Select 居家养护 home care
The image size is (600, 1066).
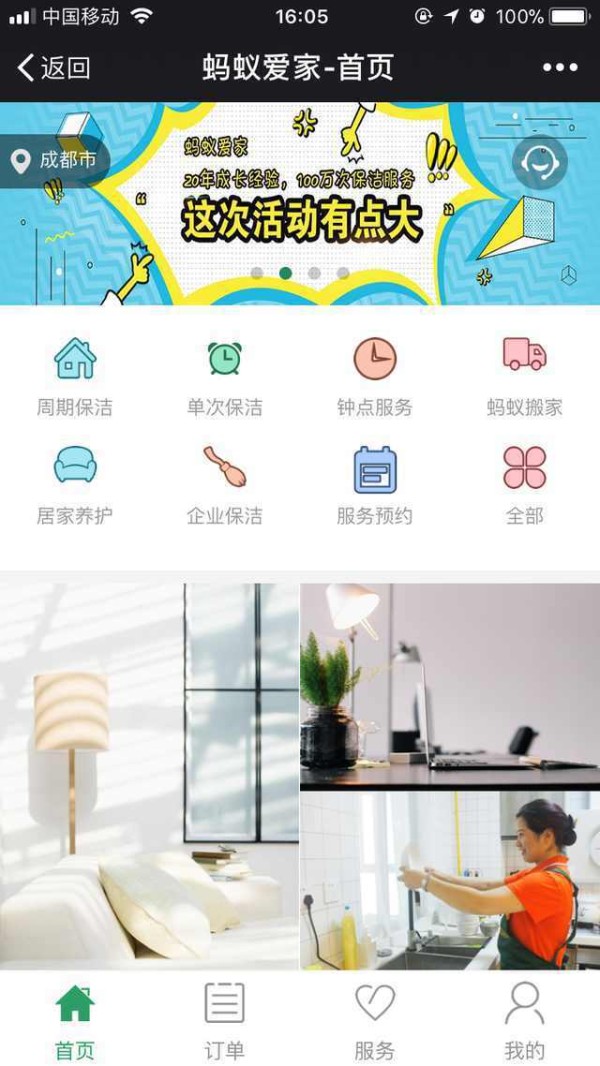pyautogui.click(x=75, y=485)
